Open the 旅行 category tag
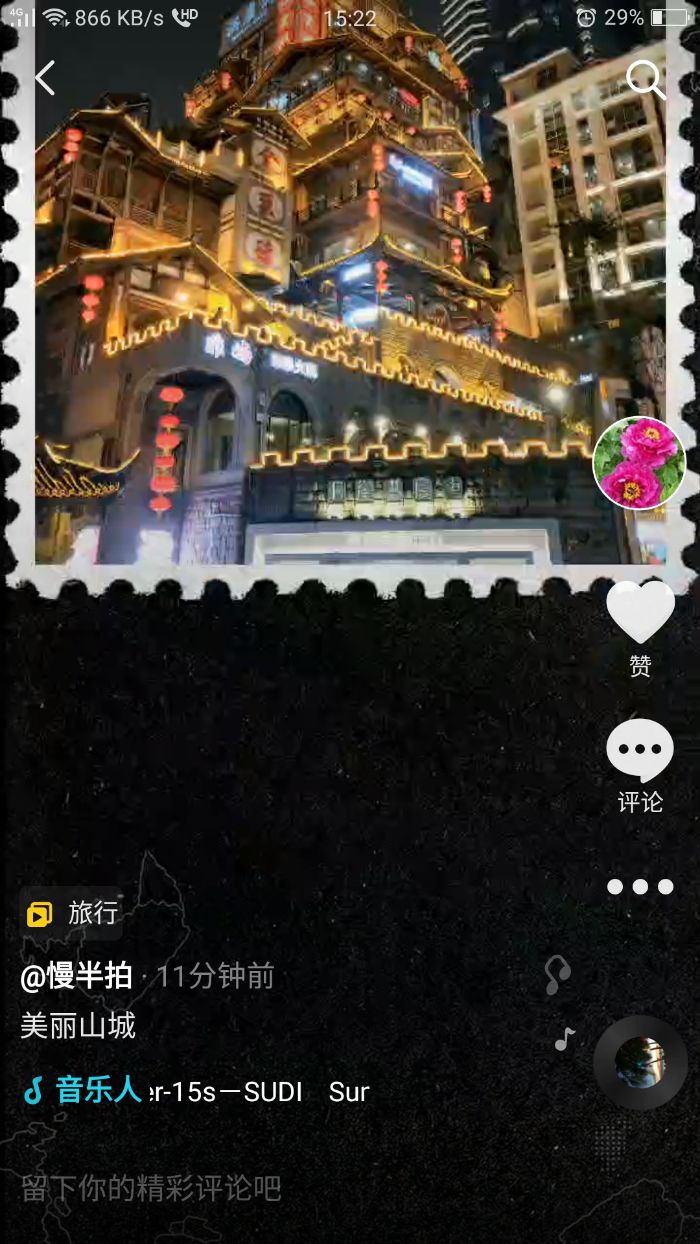Image resolution: width=700 pixels, height=1244 pixels. coord(72,913)
